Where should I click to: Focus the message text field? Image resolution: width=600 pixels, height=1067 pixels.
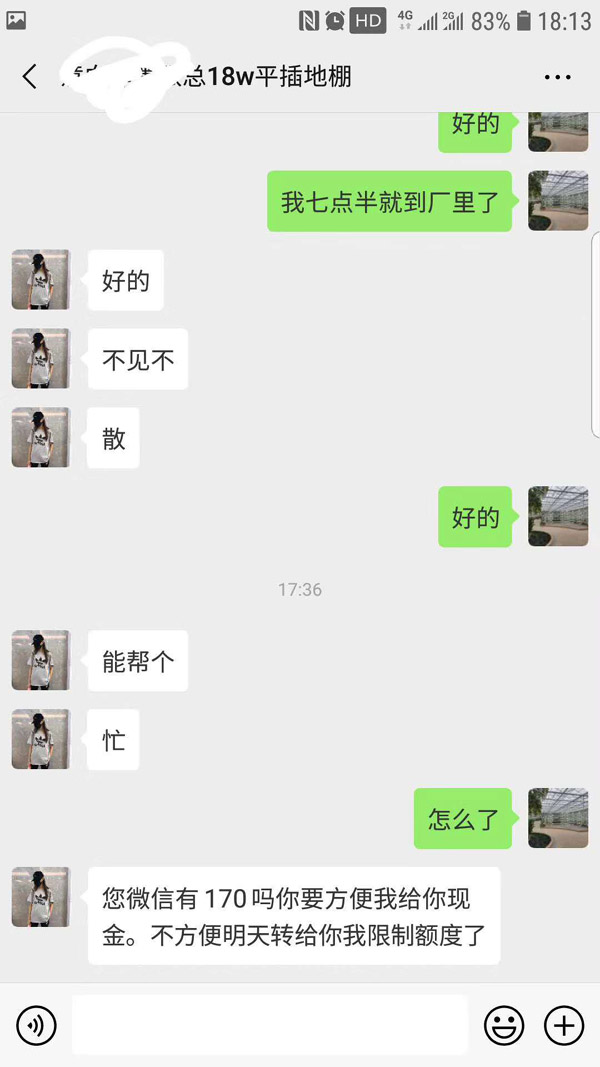(x=269, y=1025)
